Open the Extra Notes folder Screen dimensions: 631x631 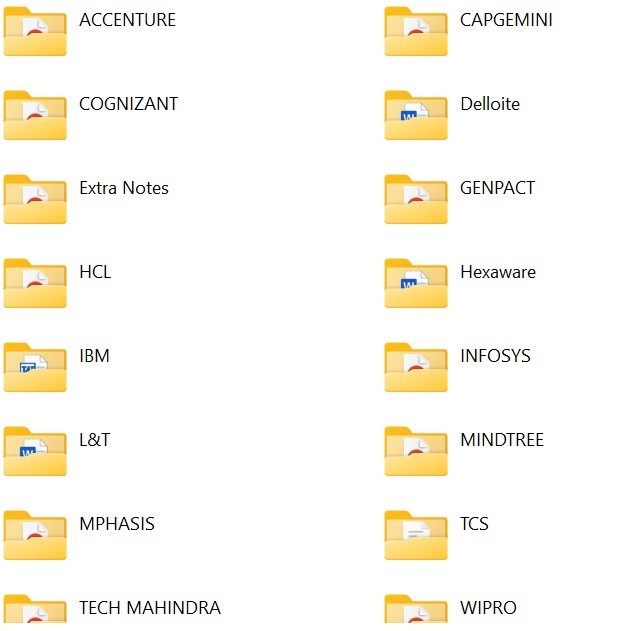click(36, 200)
